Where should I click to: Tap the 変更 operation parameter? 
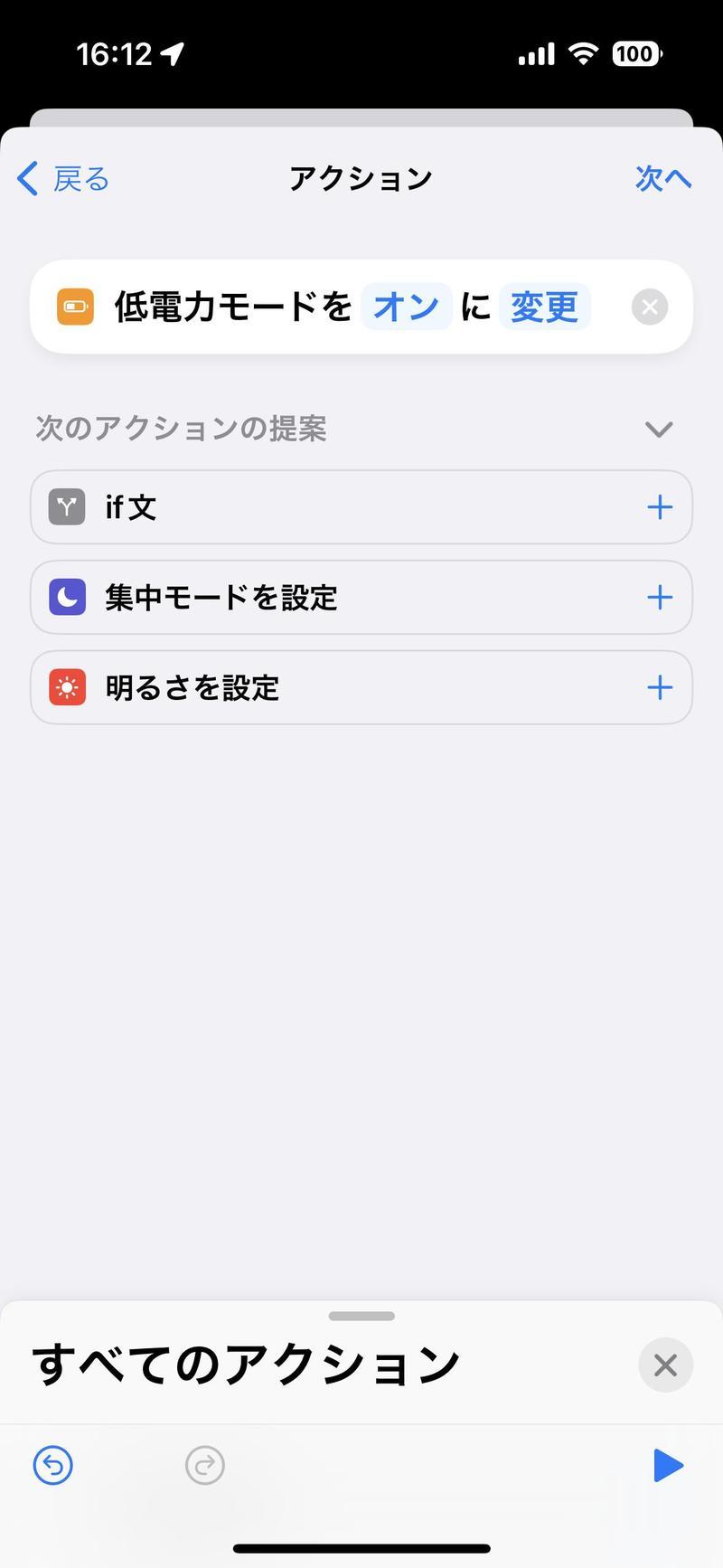click(x=544, y=307)
